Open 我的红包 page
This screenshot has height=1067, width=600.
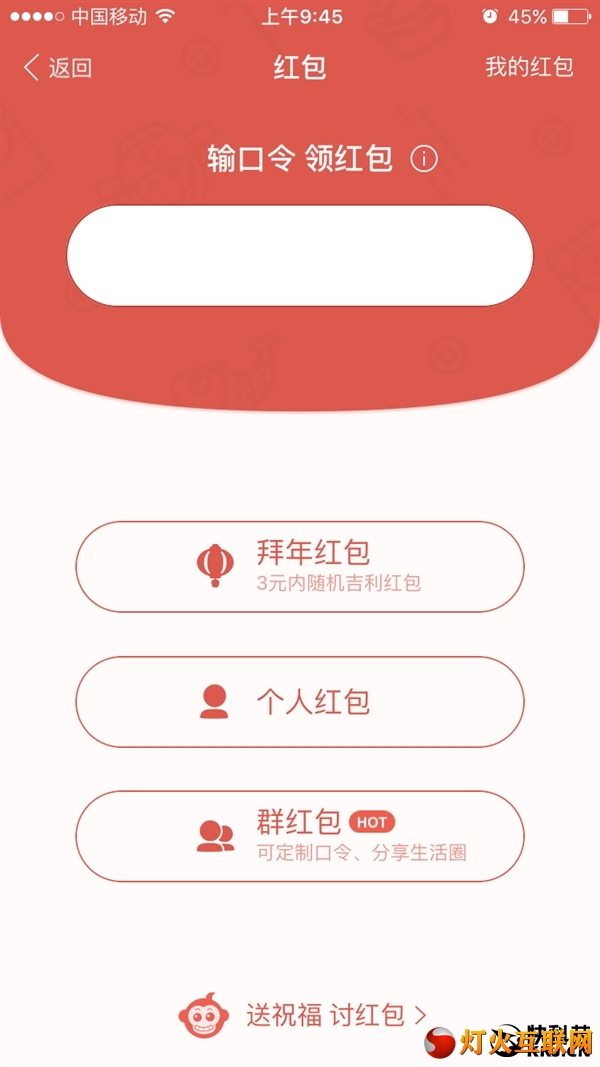(x=528, y=68)
